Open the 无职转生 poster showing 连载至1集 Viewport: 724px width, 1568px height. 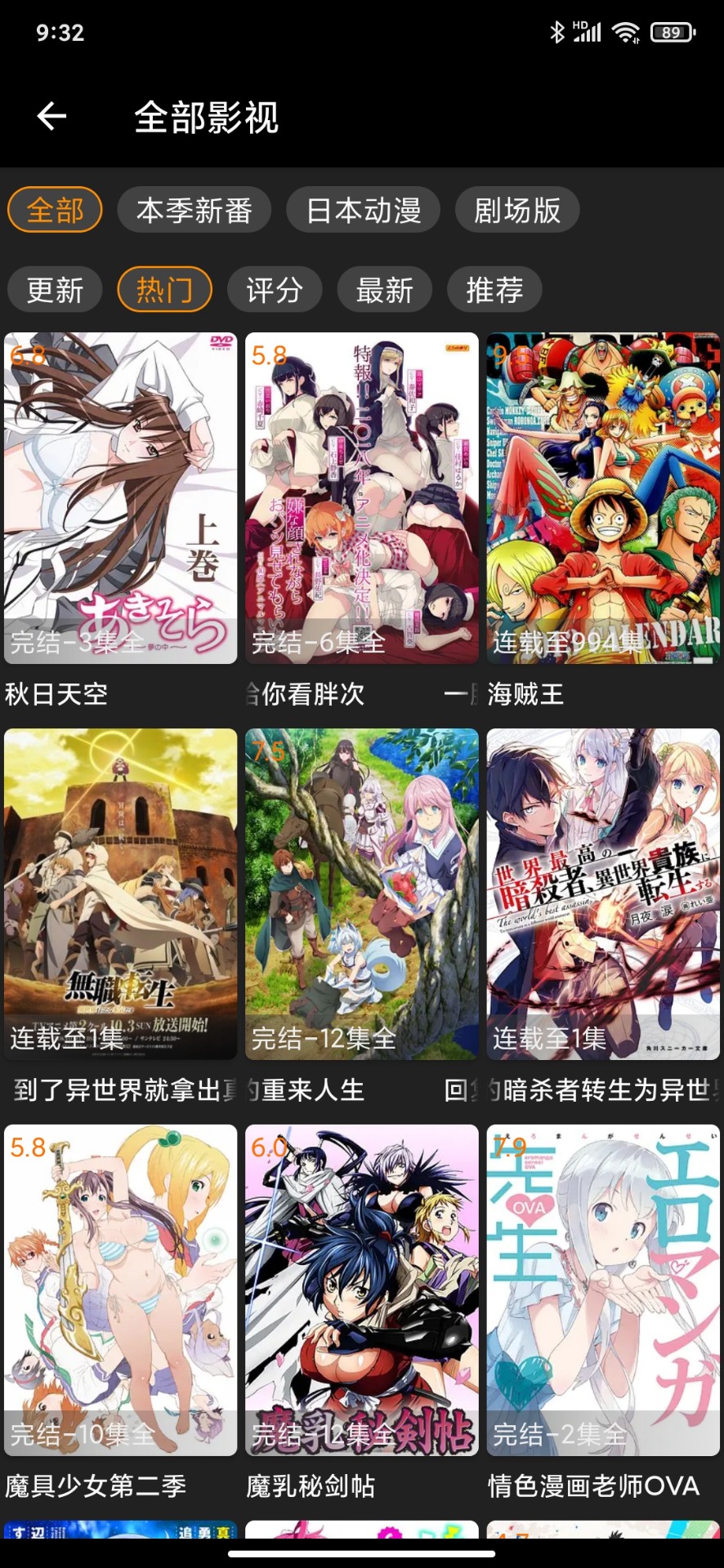(120, 890)
